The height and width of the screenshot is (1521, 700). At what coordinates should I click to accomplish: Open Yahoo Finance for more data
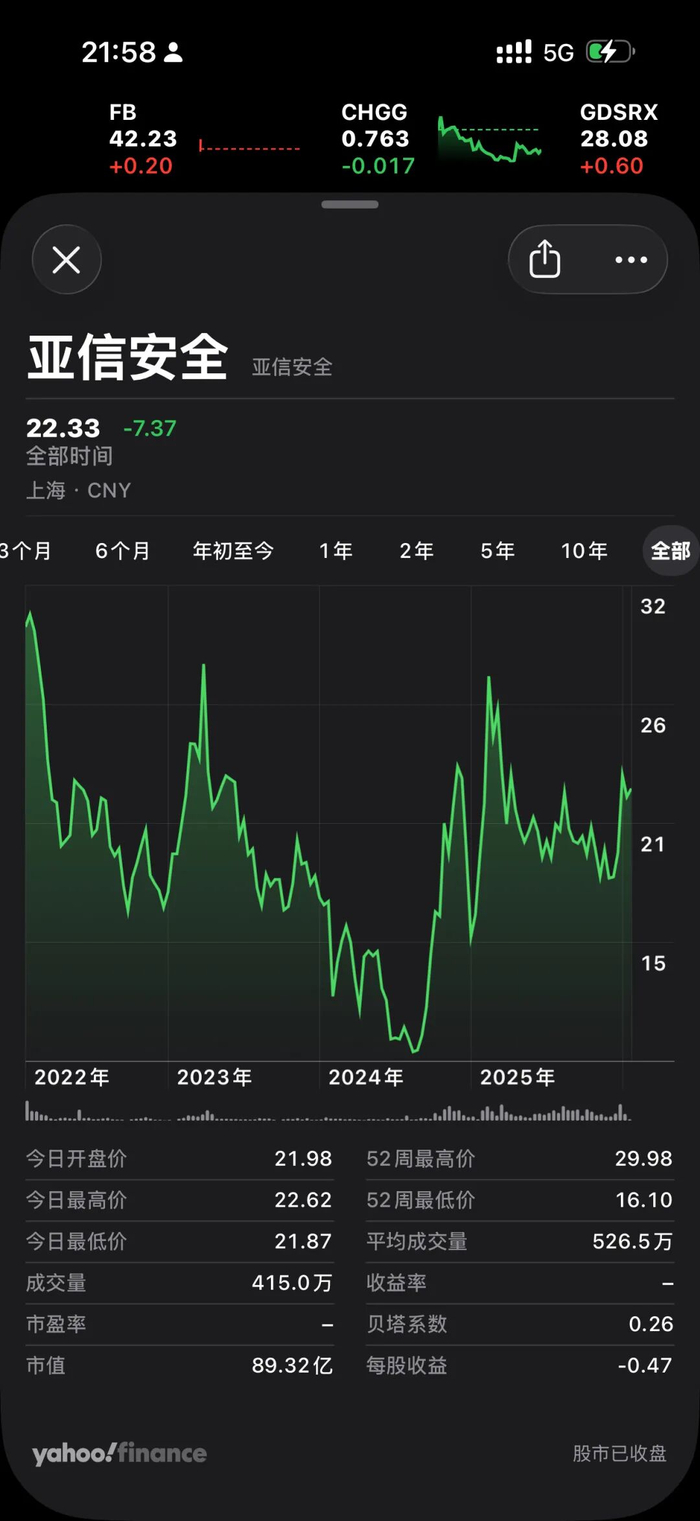[119, 1453]
